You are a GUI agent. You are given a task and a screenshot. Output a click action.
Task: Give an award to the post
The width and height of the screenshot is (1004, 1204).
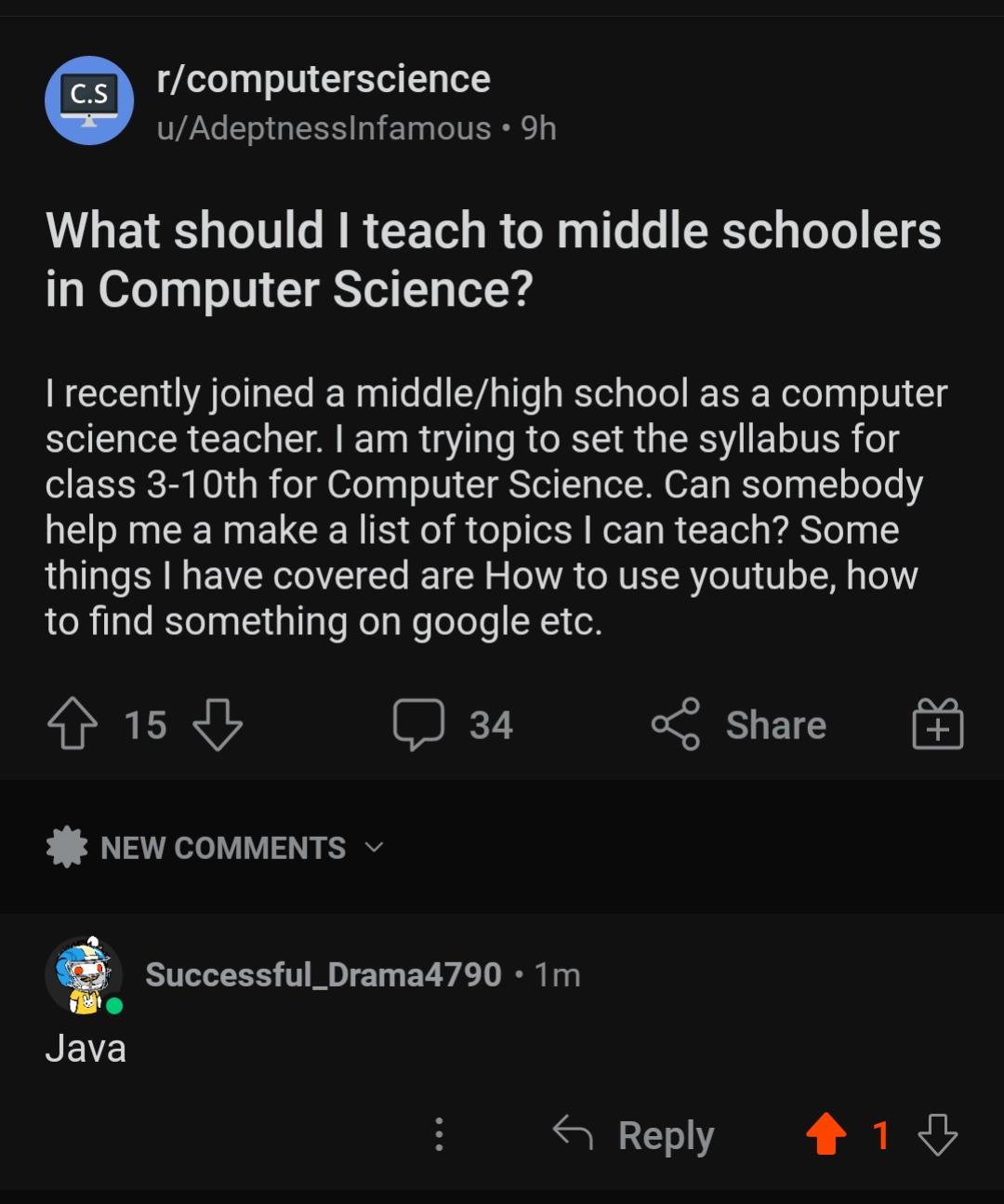[937, 725]
